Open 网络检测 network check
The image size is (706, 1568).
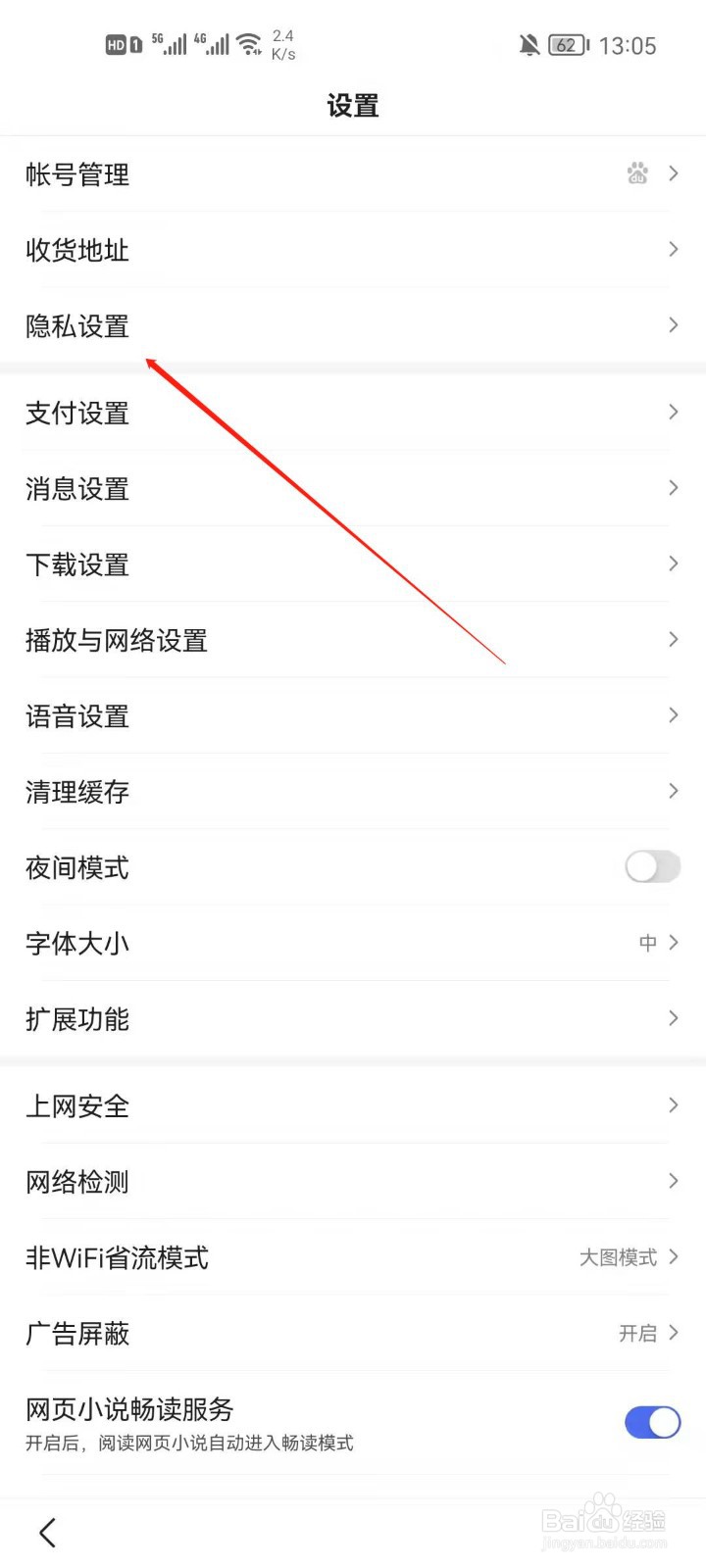353,1182
